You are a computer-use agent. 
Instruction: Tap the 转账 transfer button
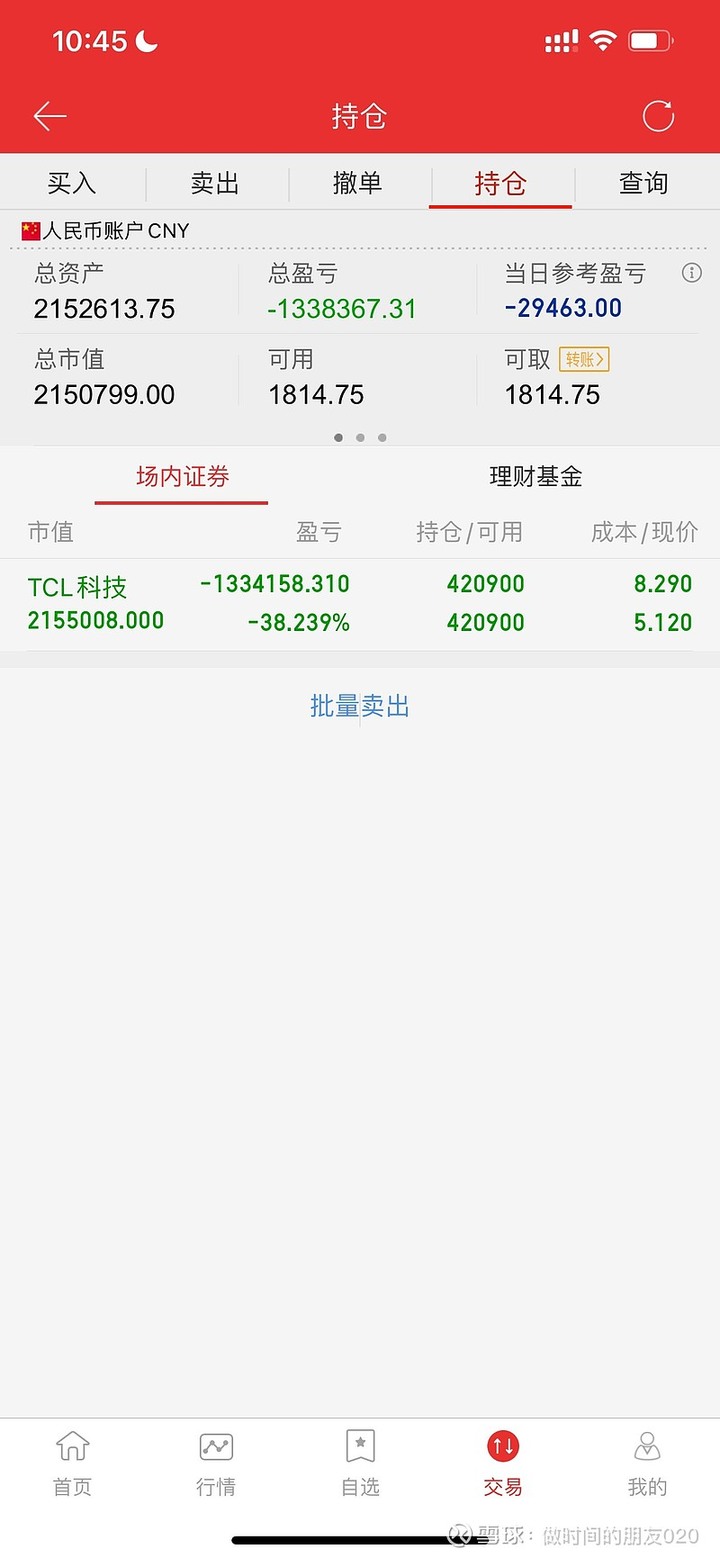584,360
